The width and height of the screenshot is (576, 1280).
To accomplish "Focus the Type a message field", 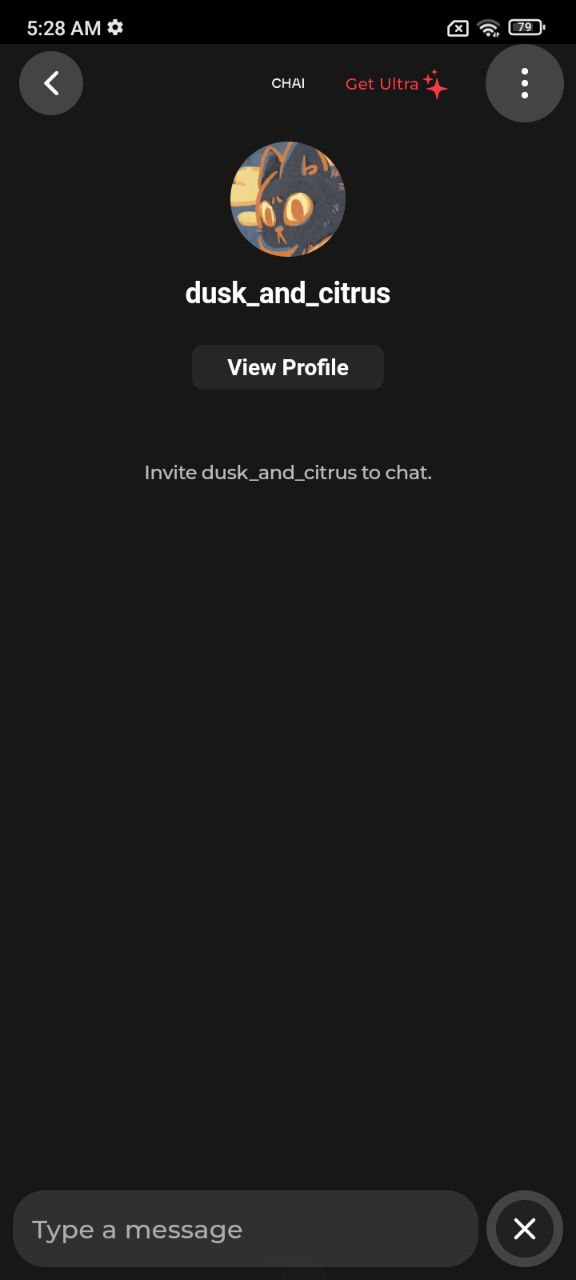I will click(245, 1229).
